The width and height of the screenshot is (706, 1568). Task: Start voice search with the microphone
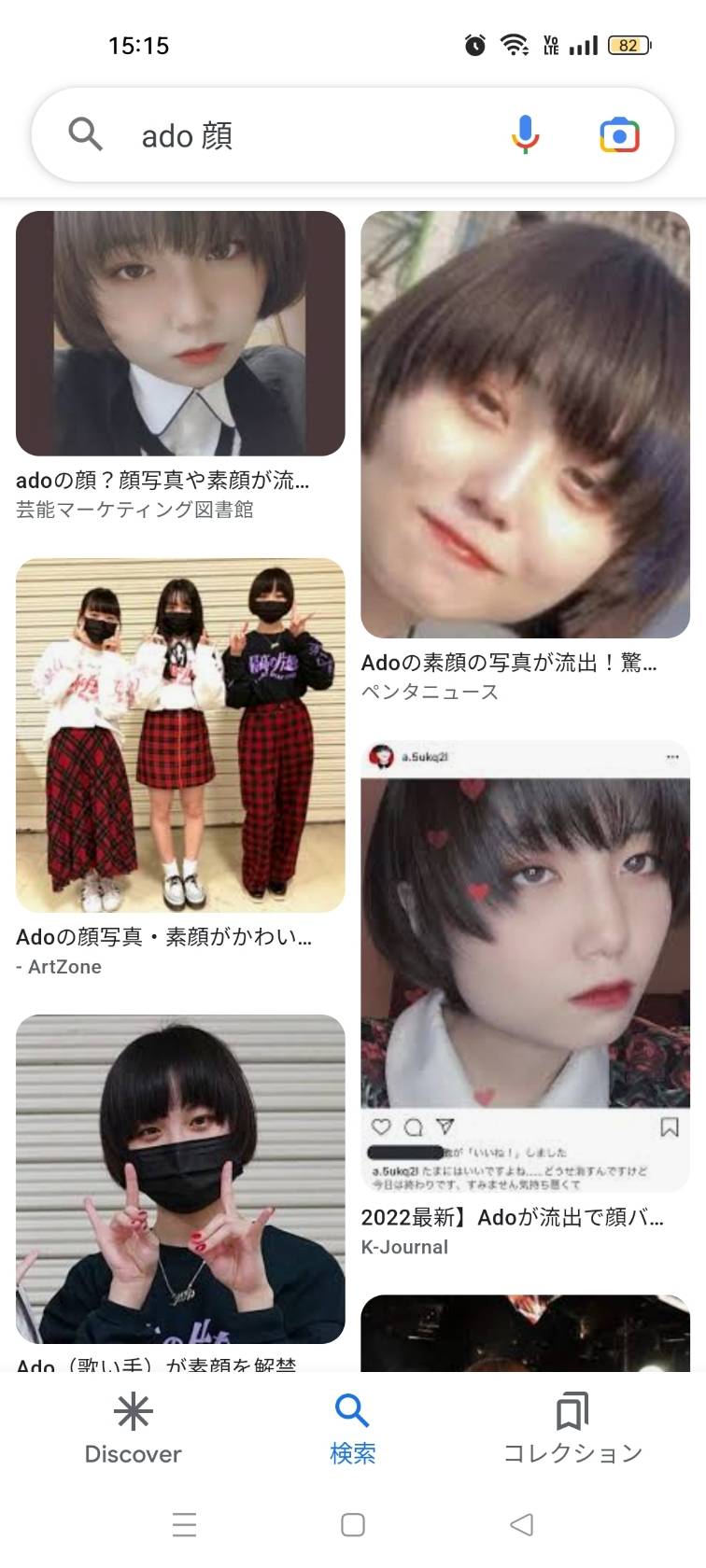(525, 136)
